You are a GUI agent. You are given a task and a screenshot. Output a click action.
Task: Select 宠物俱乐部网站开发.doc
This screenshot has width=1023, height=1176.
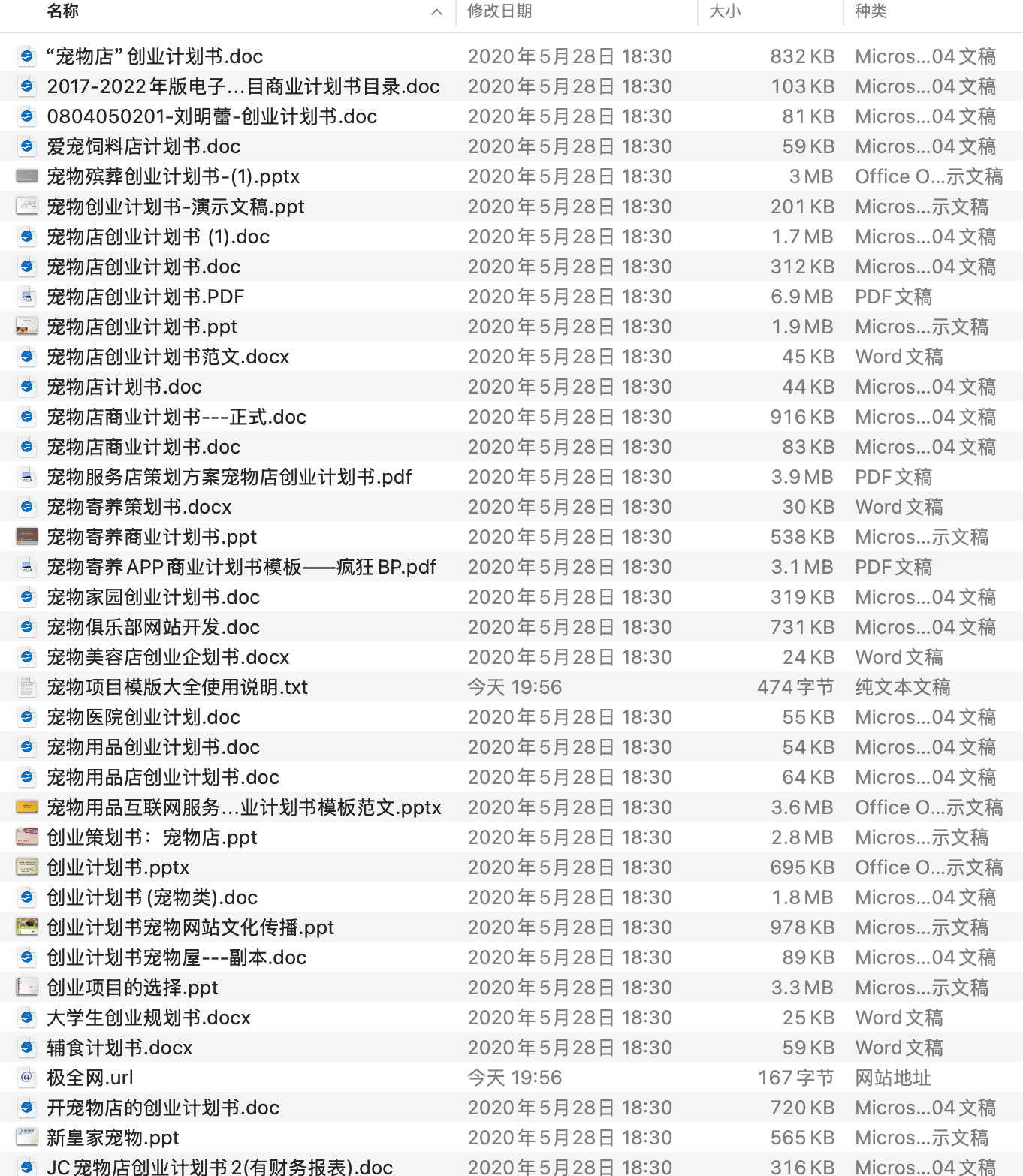(153, 627)
